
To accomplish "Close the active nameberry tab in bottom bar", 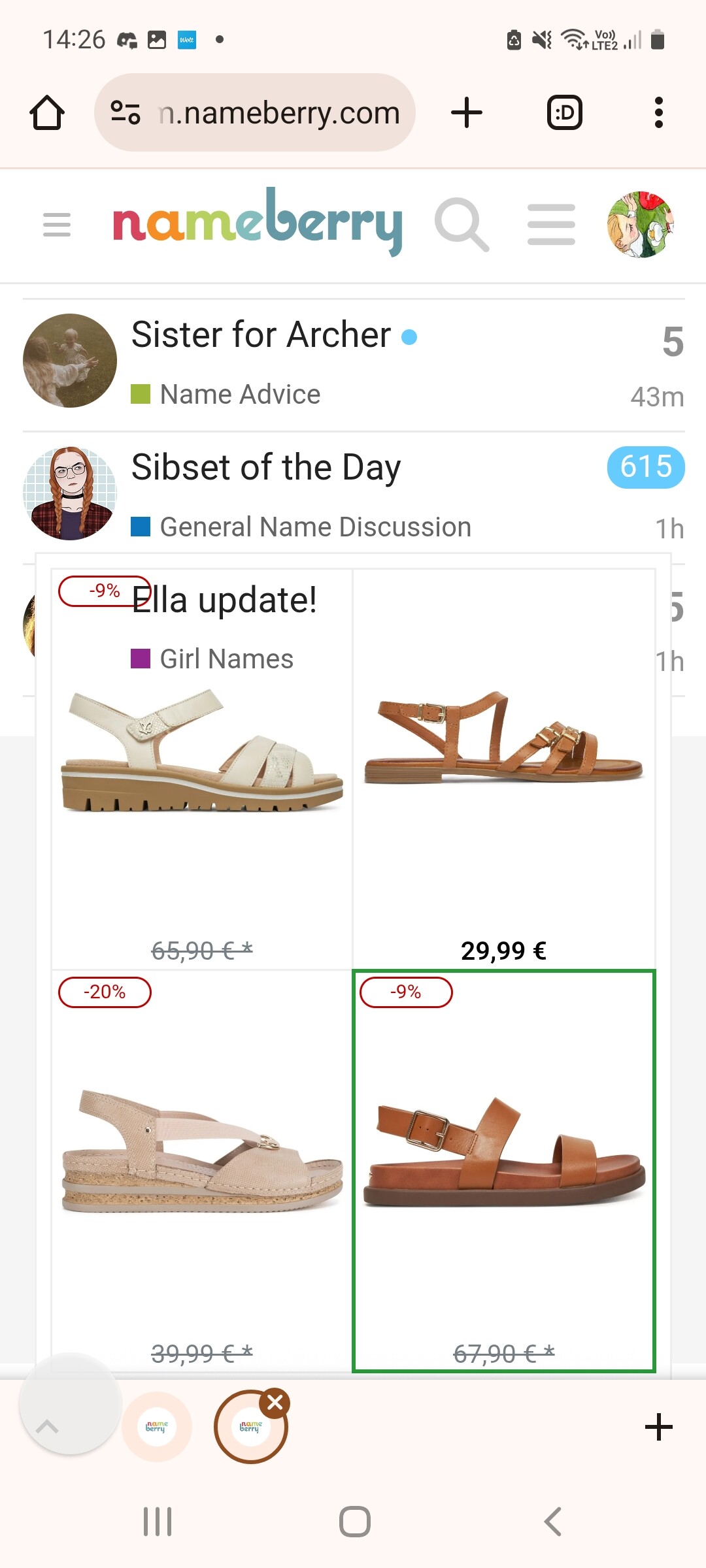I will pos(275,1403).
